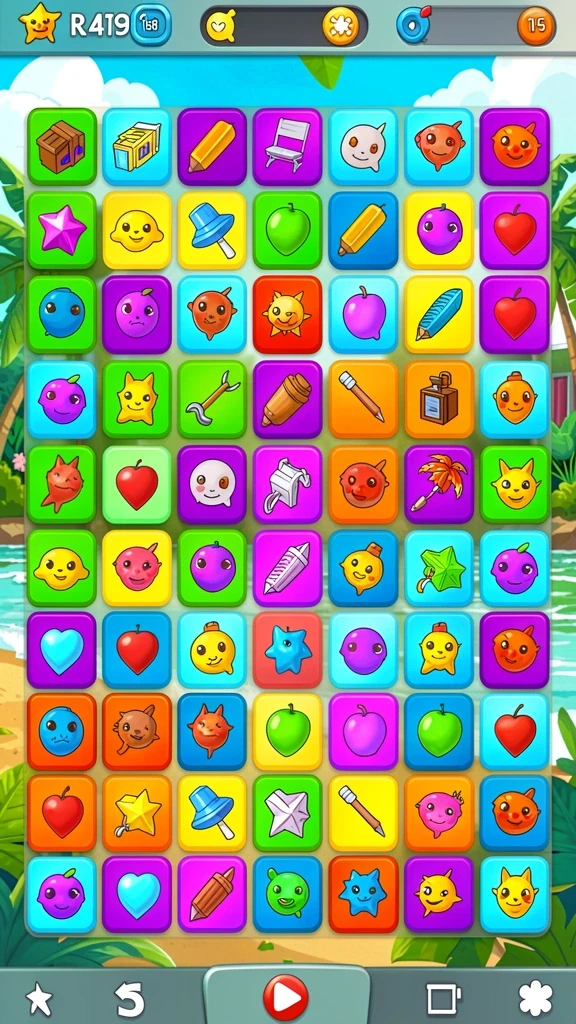The width and height of the screenshot is (576, 1024).
Task: Pick the white paper star on the green tile
Action: pyautogui.click(x=287, y=813)
